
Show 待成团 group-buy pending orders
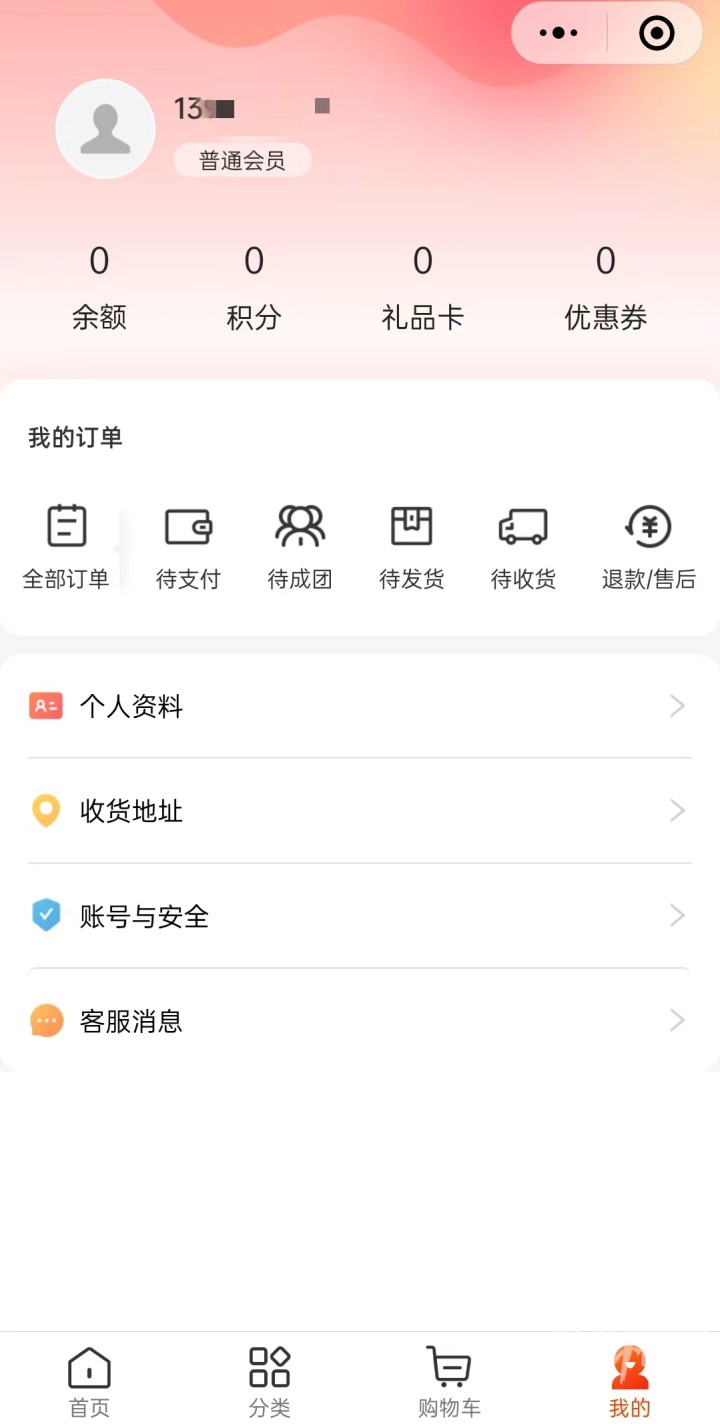(x=300, y=546)
